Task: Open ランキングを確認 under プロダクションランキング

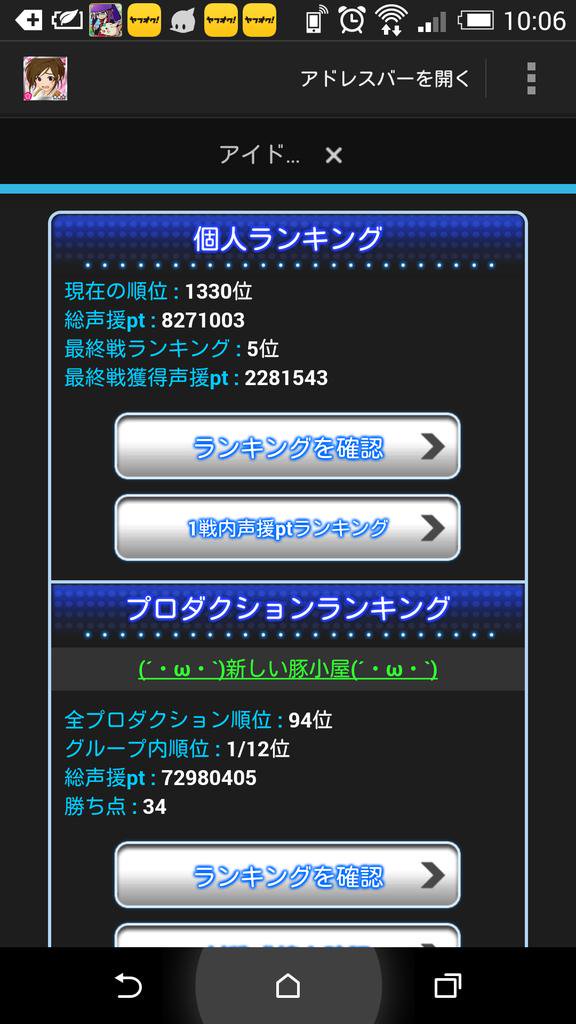Action: [x=287, y=875]
